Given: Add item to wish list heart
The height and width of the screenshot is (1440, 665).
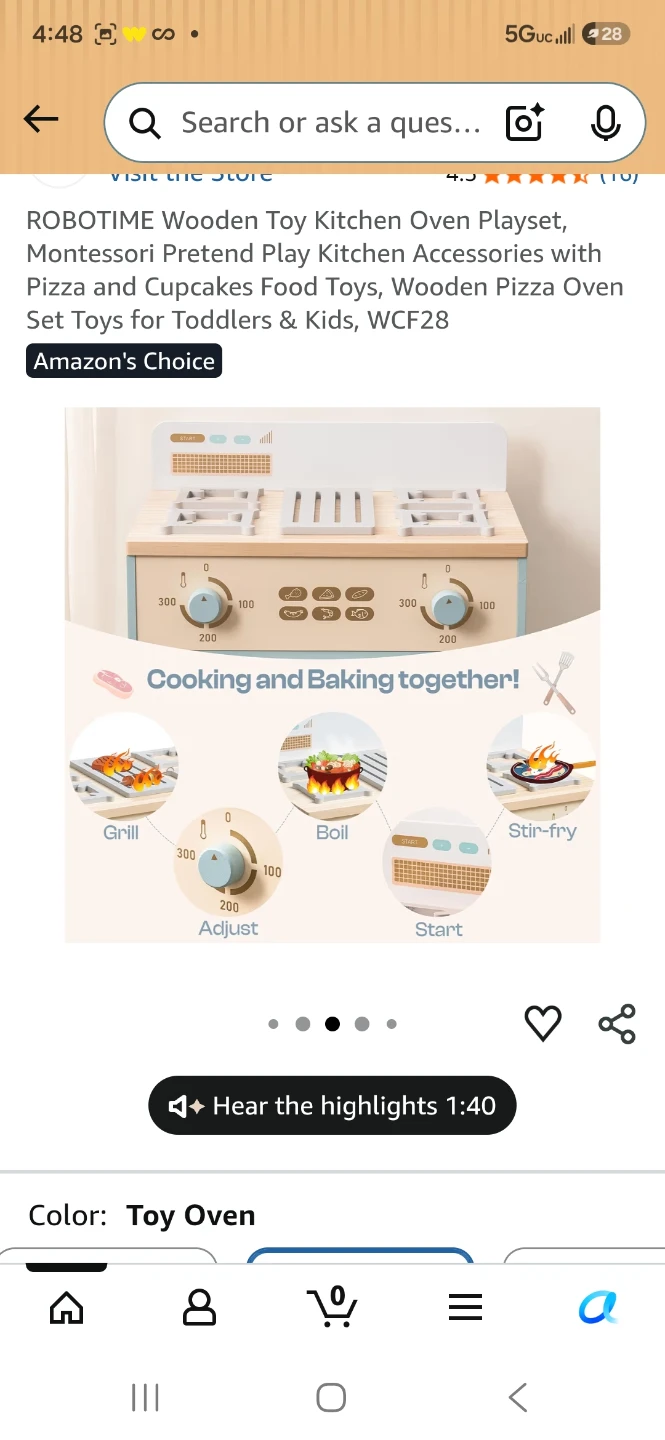Looking at the screenshot, I should 543,1023.
